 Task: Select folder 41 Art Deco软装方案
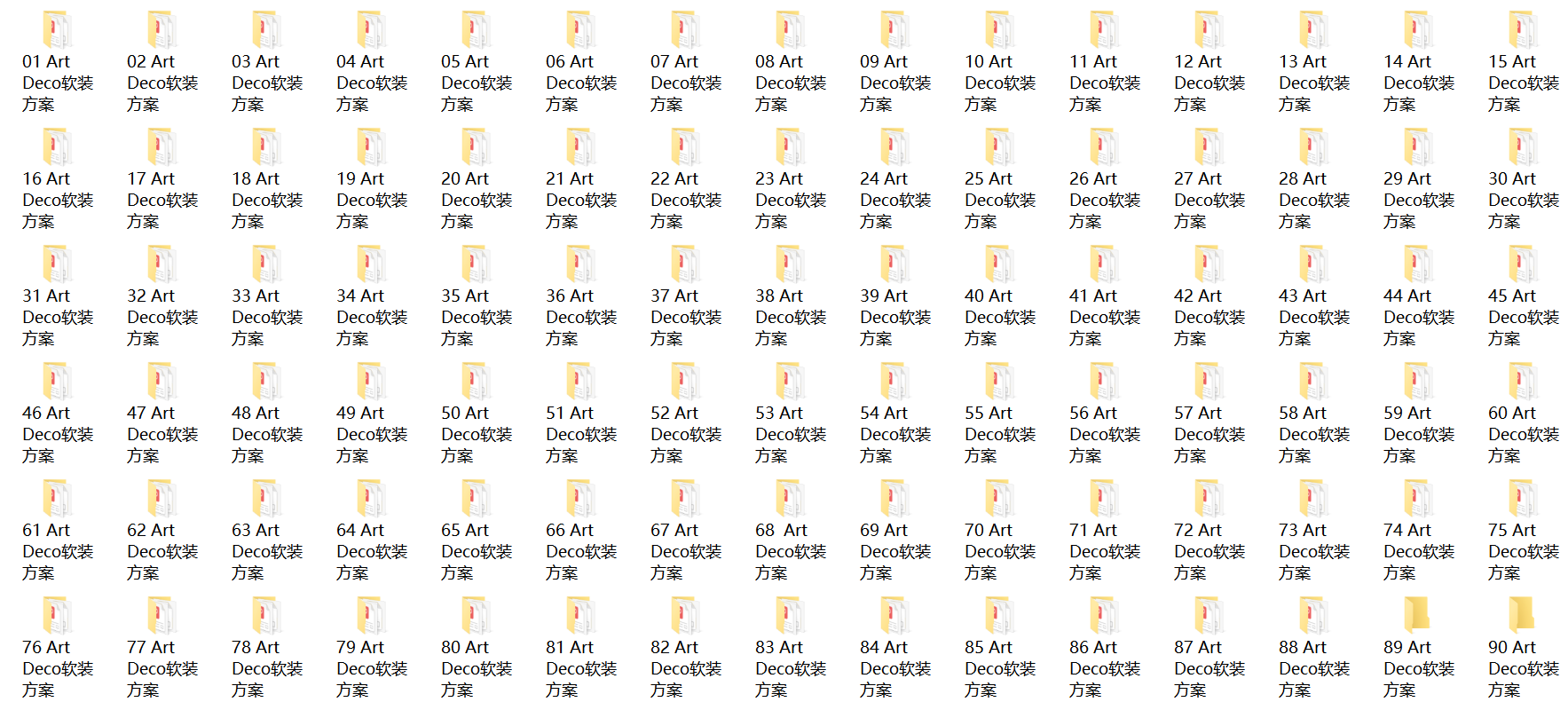pyautogui.click(x=1105, y=265)
